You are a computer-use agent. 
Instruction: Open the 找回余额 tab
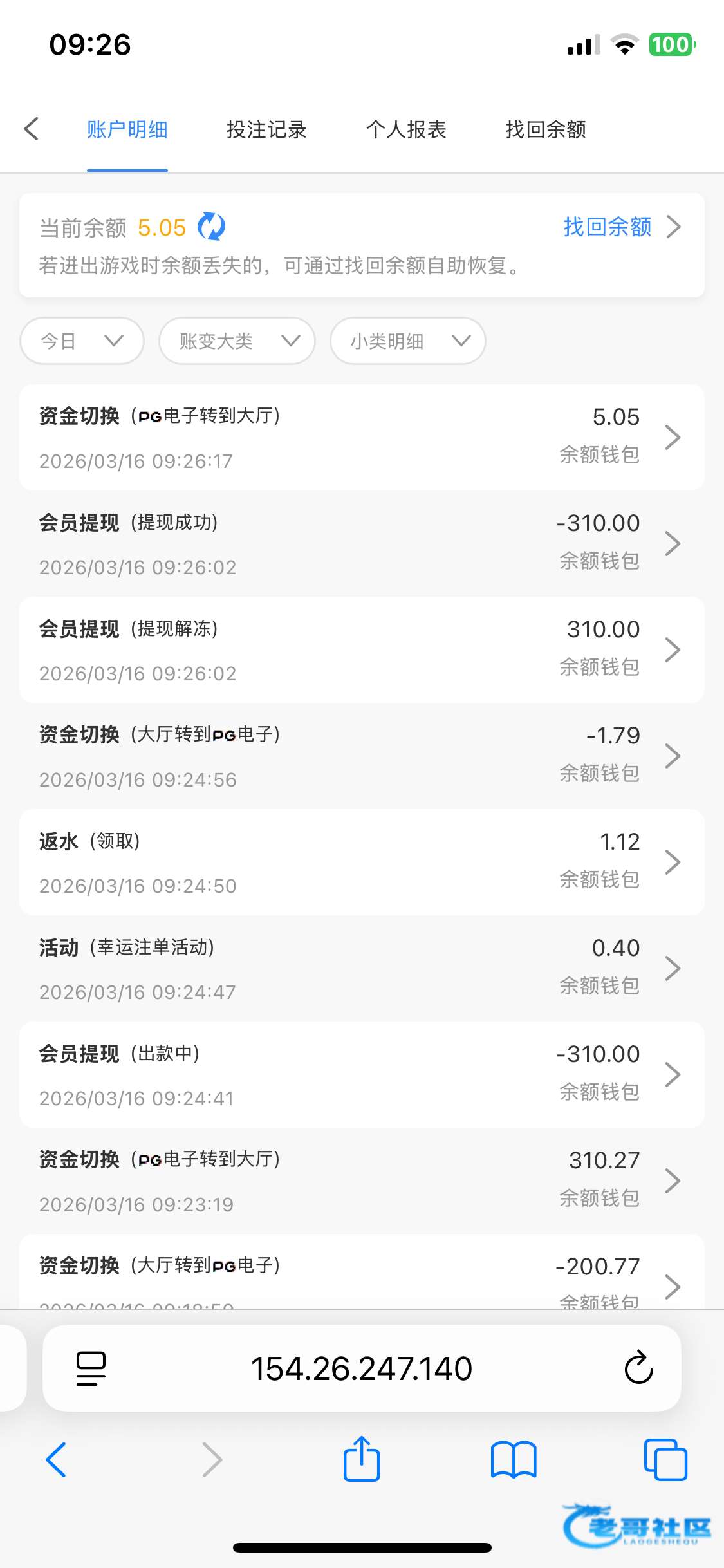(546, 129)
